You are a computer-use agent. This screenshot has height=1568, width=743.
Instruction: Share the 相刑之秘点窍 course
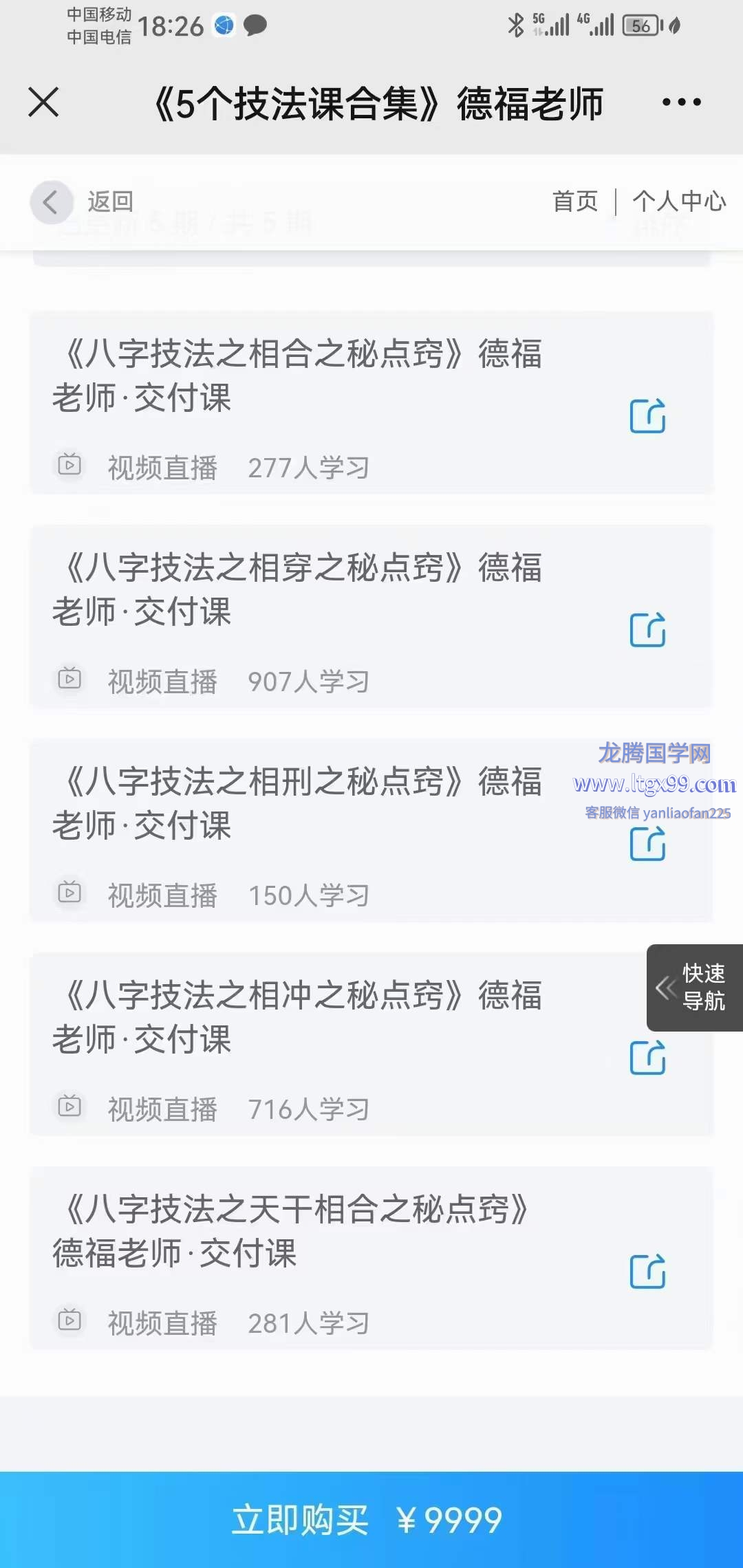coord(647,844)
